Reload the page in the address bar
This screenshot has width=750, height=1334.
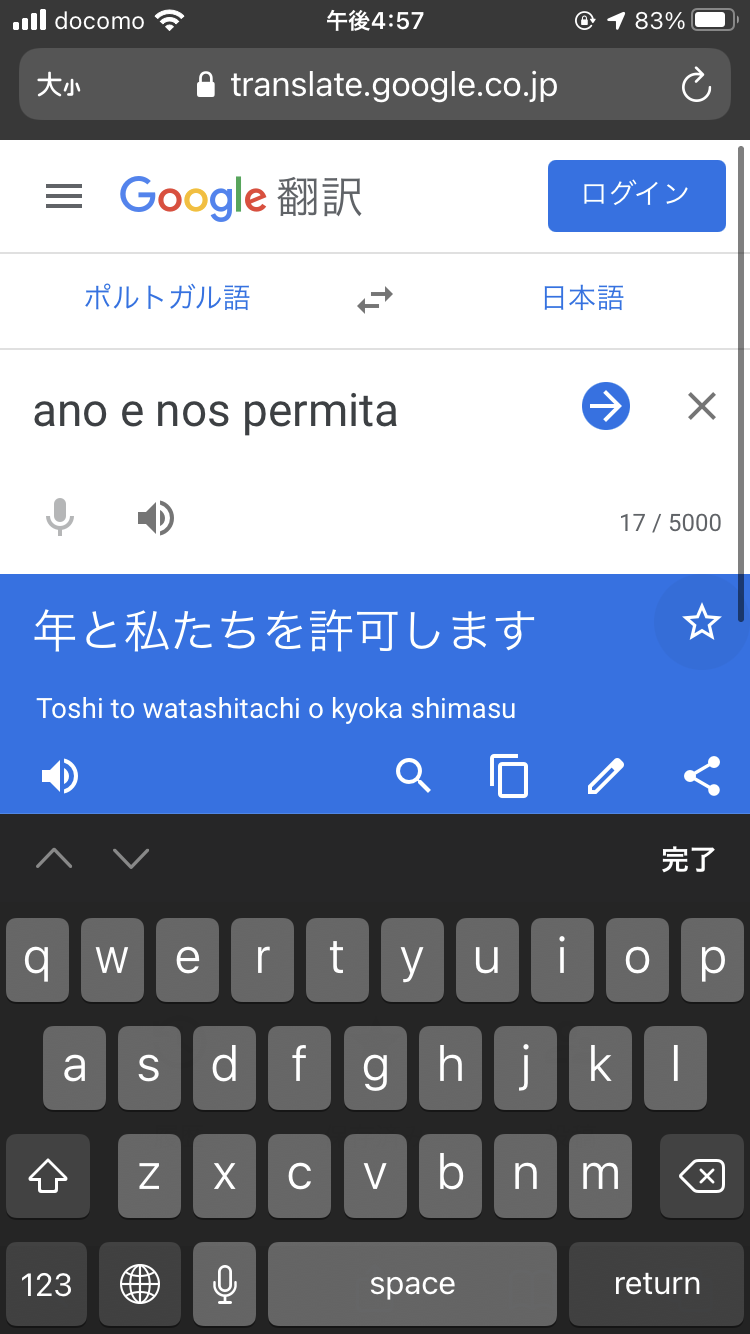coord(696,86)
